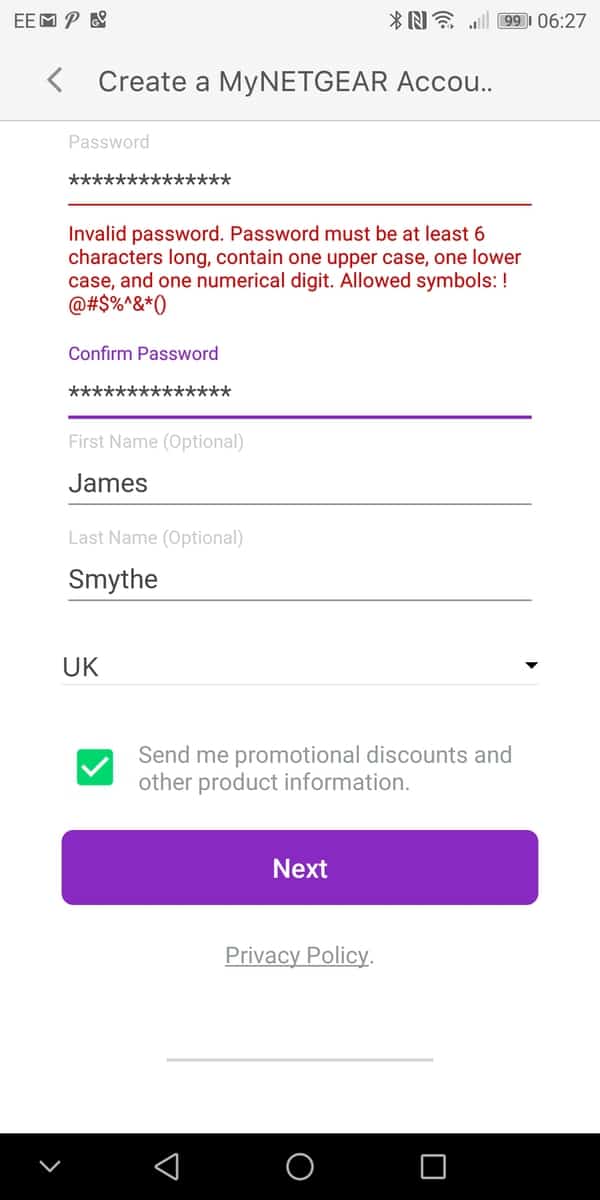Open the recent apps overview
This screenshot has height=1200, width=600.
click(432, 1166)
